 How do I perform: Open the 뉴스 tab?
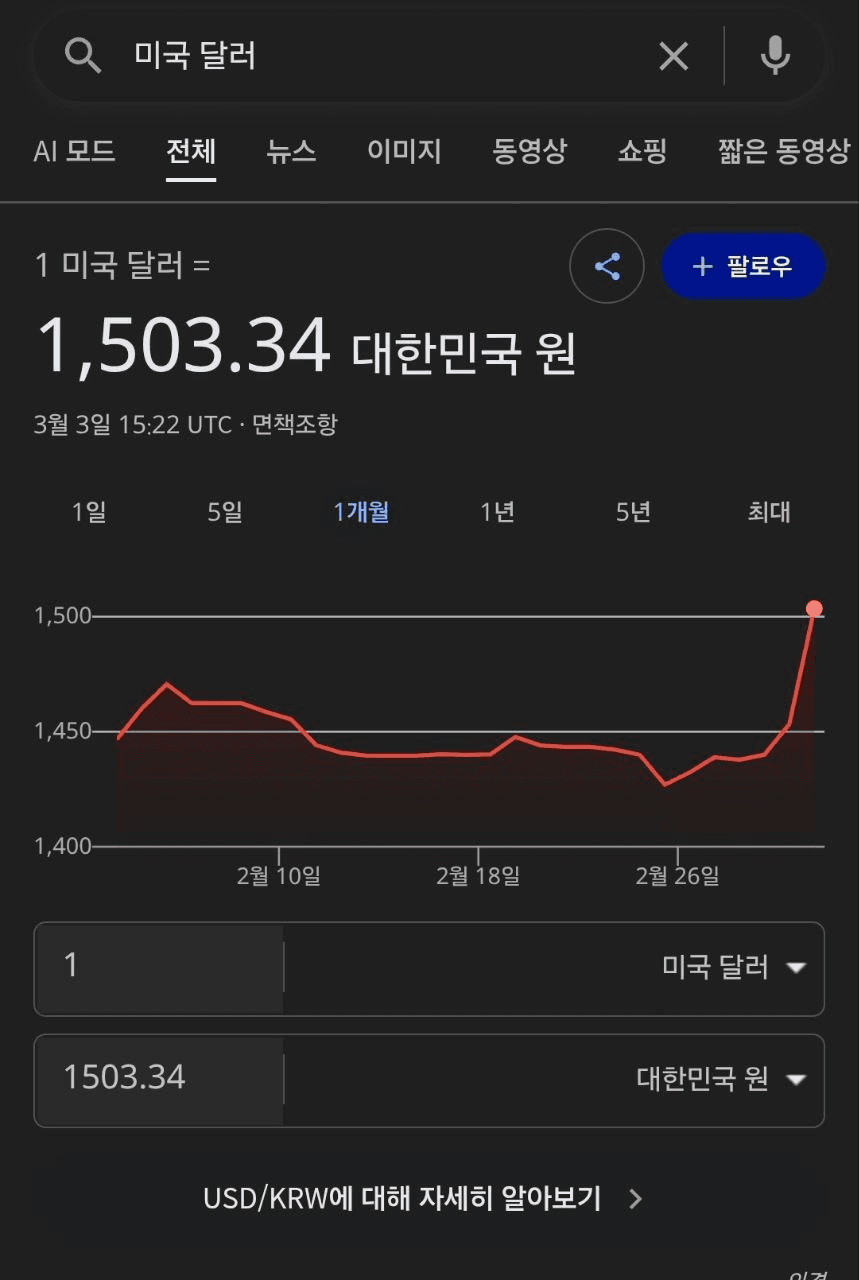[x=291, y=152]
